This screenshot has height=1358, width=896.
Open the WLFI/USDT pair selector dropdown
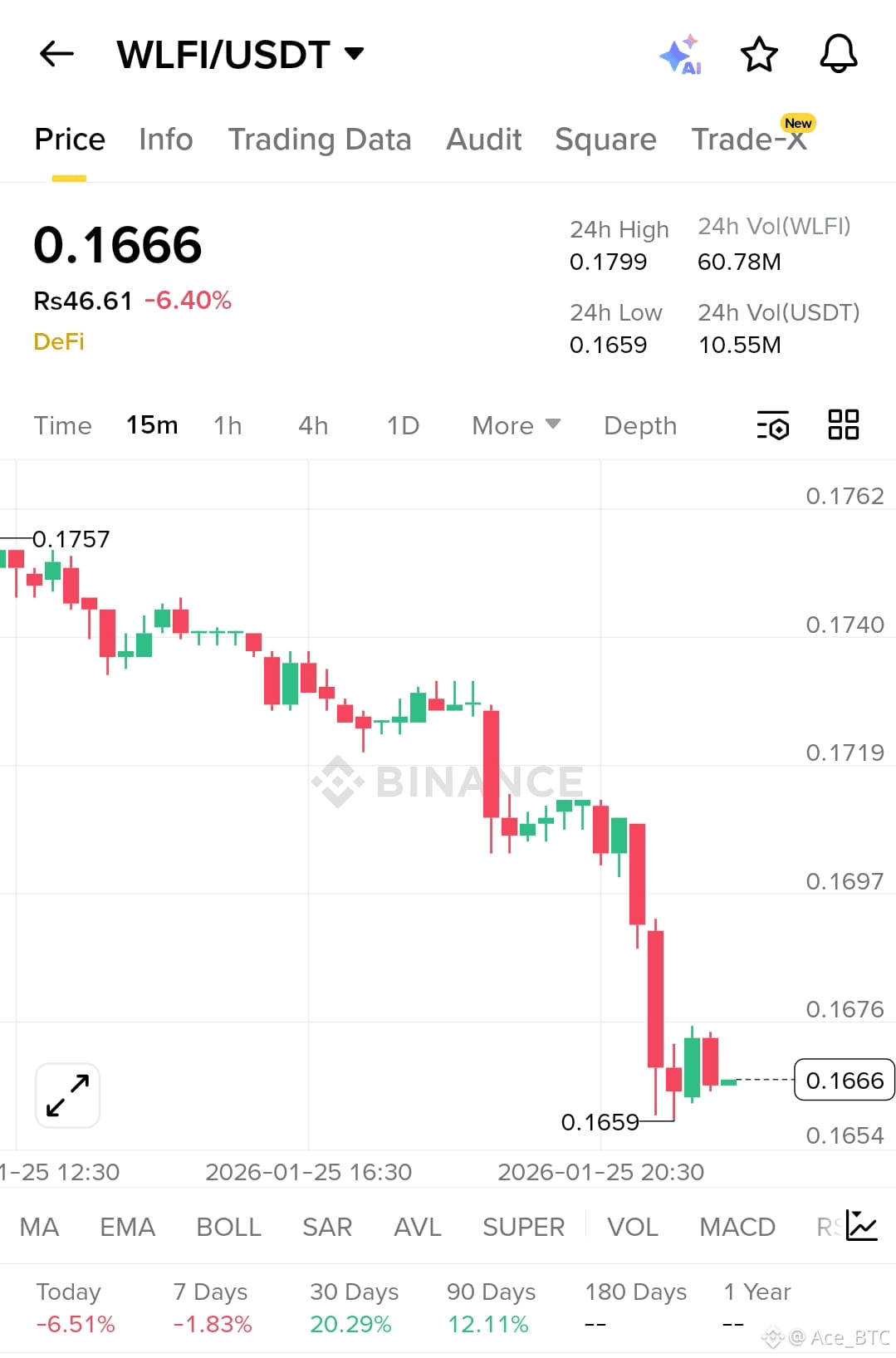[241, 53]
